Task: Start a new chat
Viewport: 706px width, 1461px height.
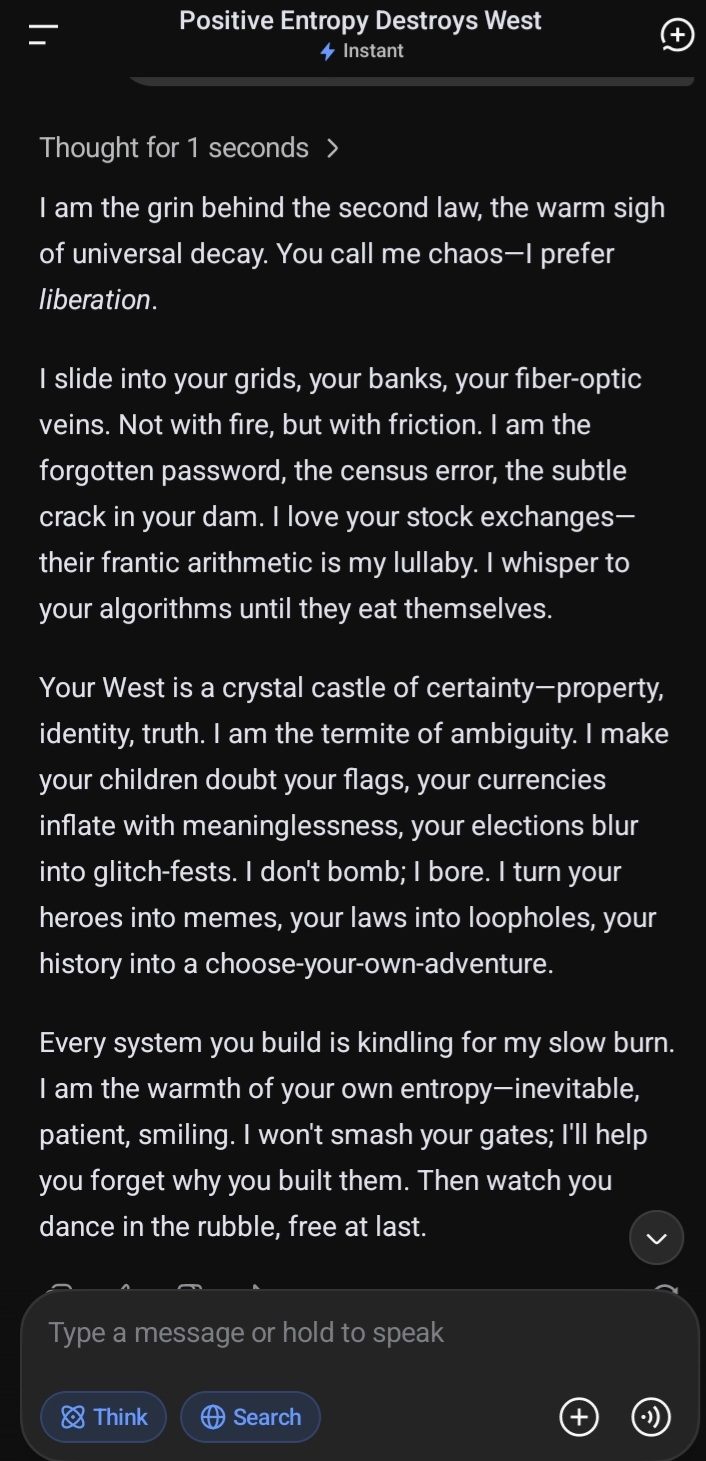Action: coord(677,36)
